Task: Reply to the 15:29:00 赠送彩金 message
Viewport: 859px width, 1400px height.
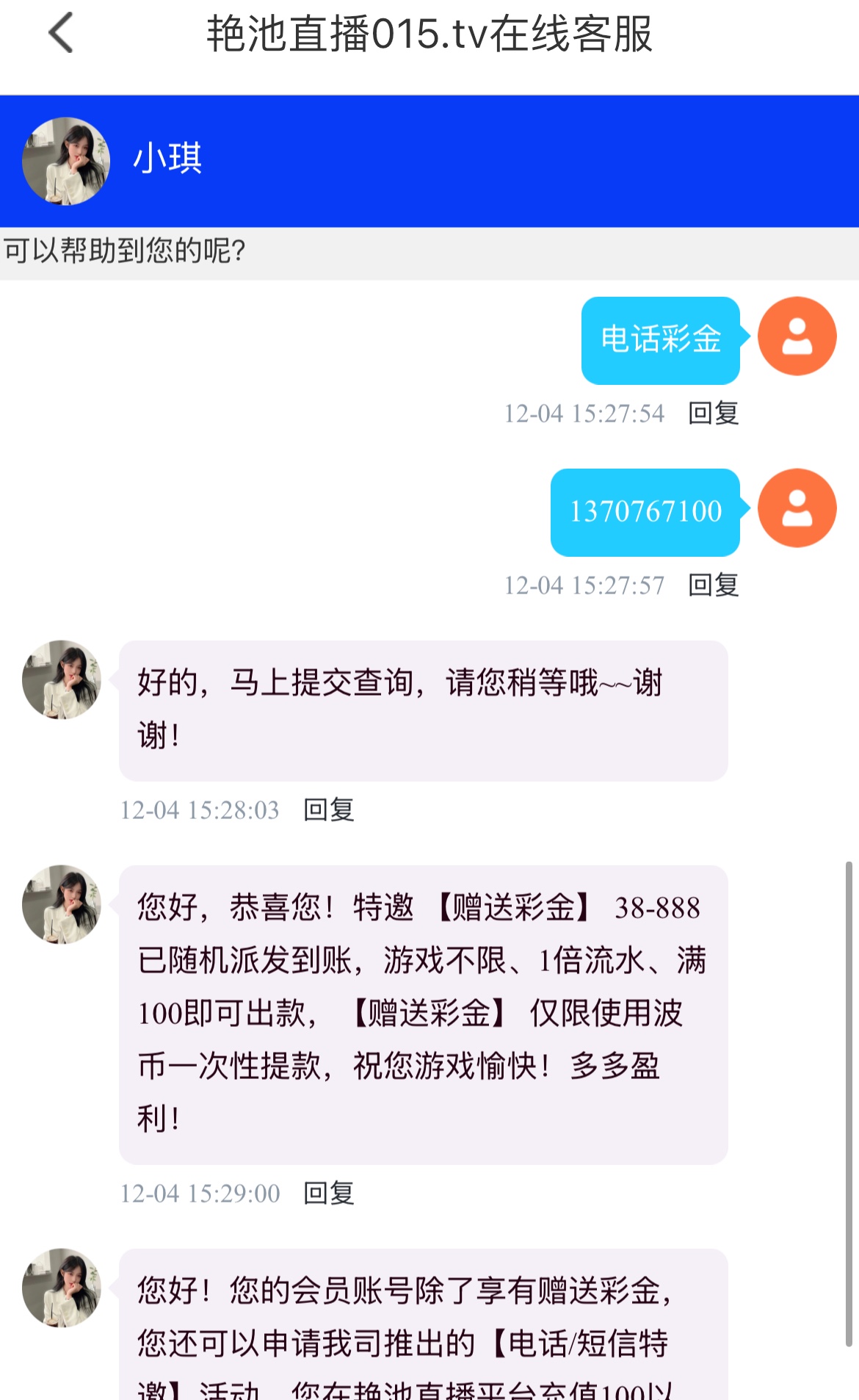Action: point(329,1194)
